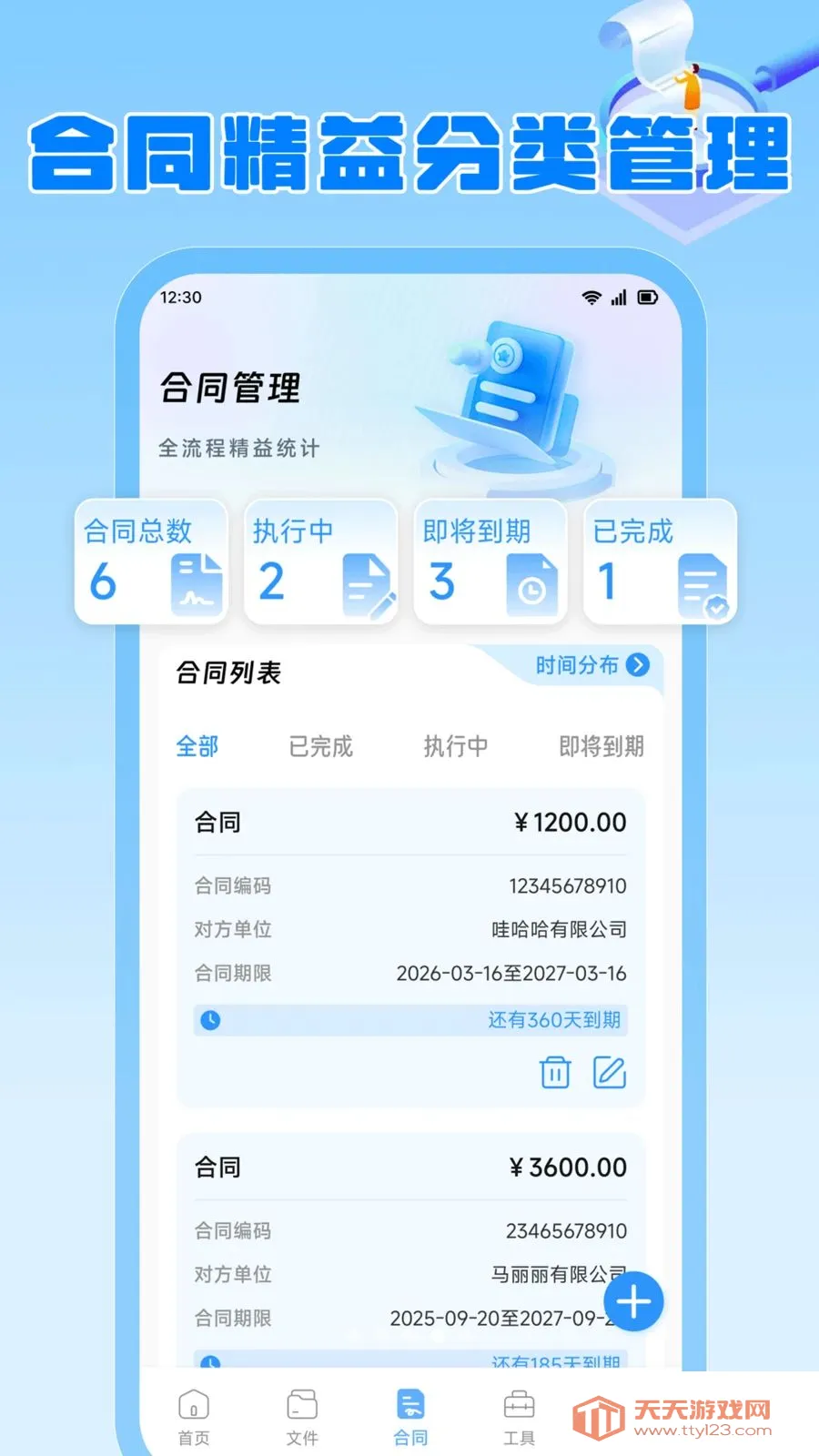Select the edit pencil icon for the first contract
Image resolution: width=819 pixels, height=1456 pixels.
tap(610, 1072)
